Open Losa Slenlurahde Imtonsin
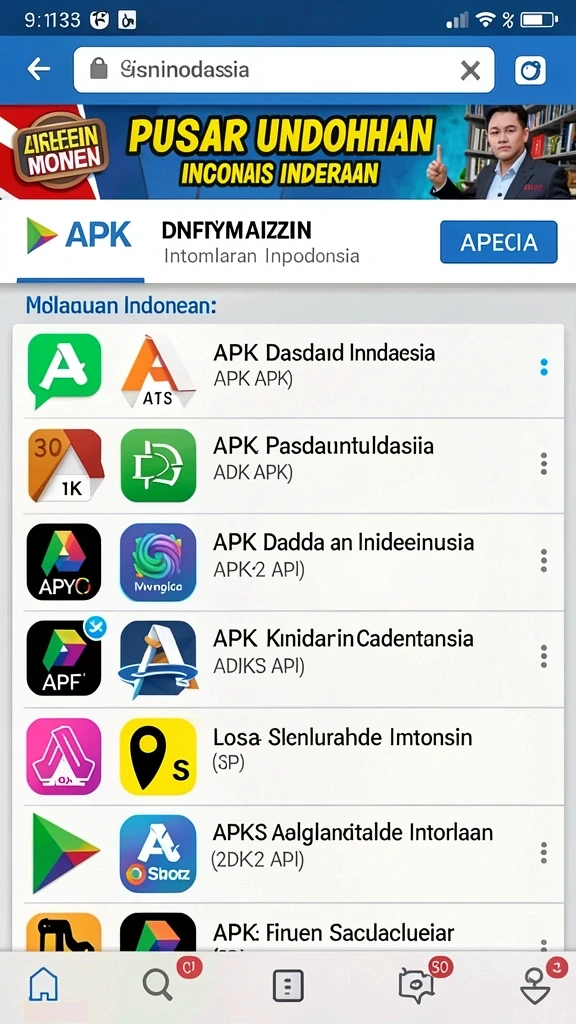Viewport: 576px width, 1024px height. (x=288, y=756)
